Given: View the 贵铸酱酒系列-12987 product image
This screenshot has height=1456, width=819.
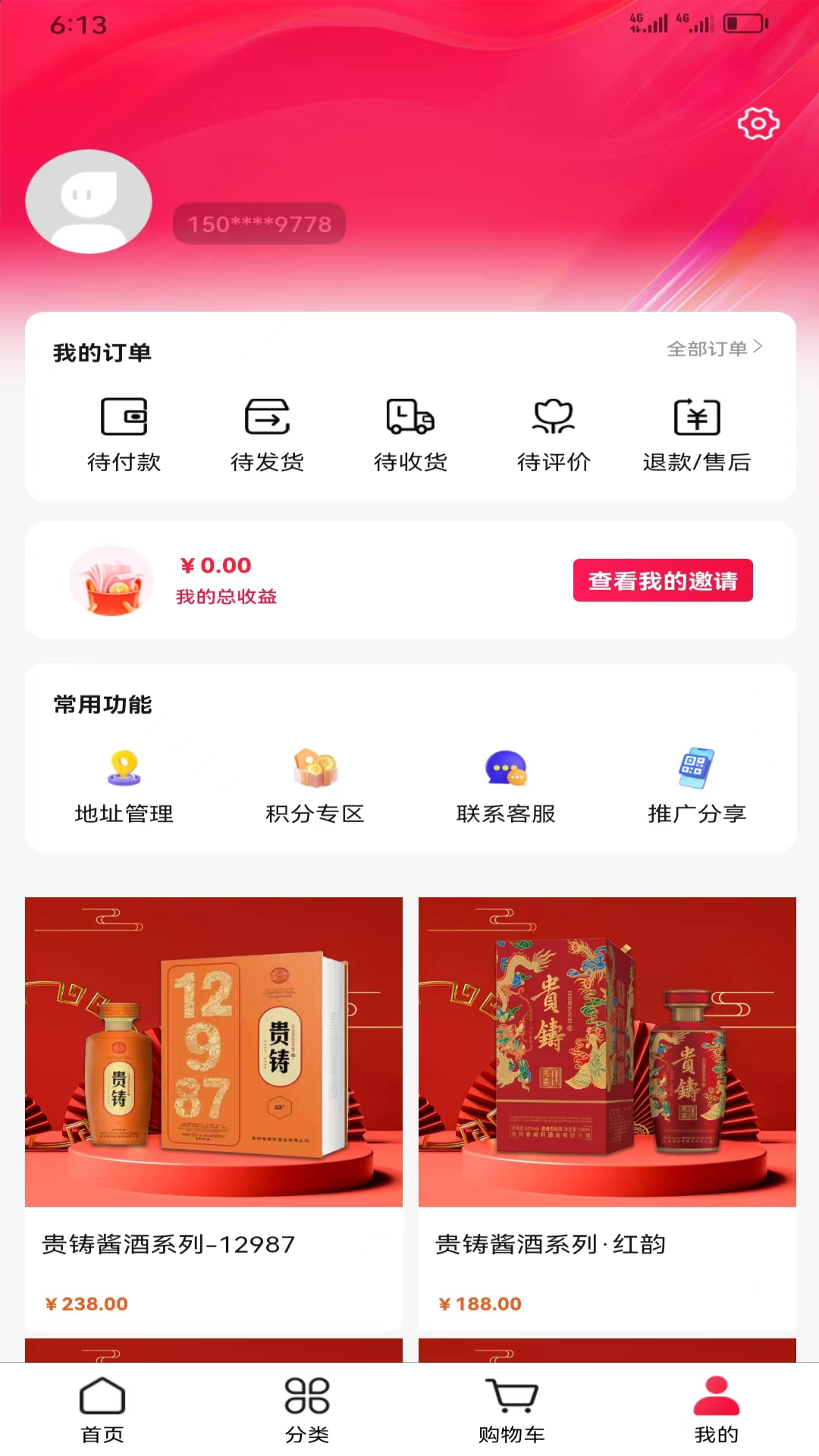Looking at the screenshot, I should (214, 1051).
